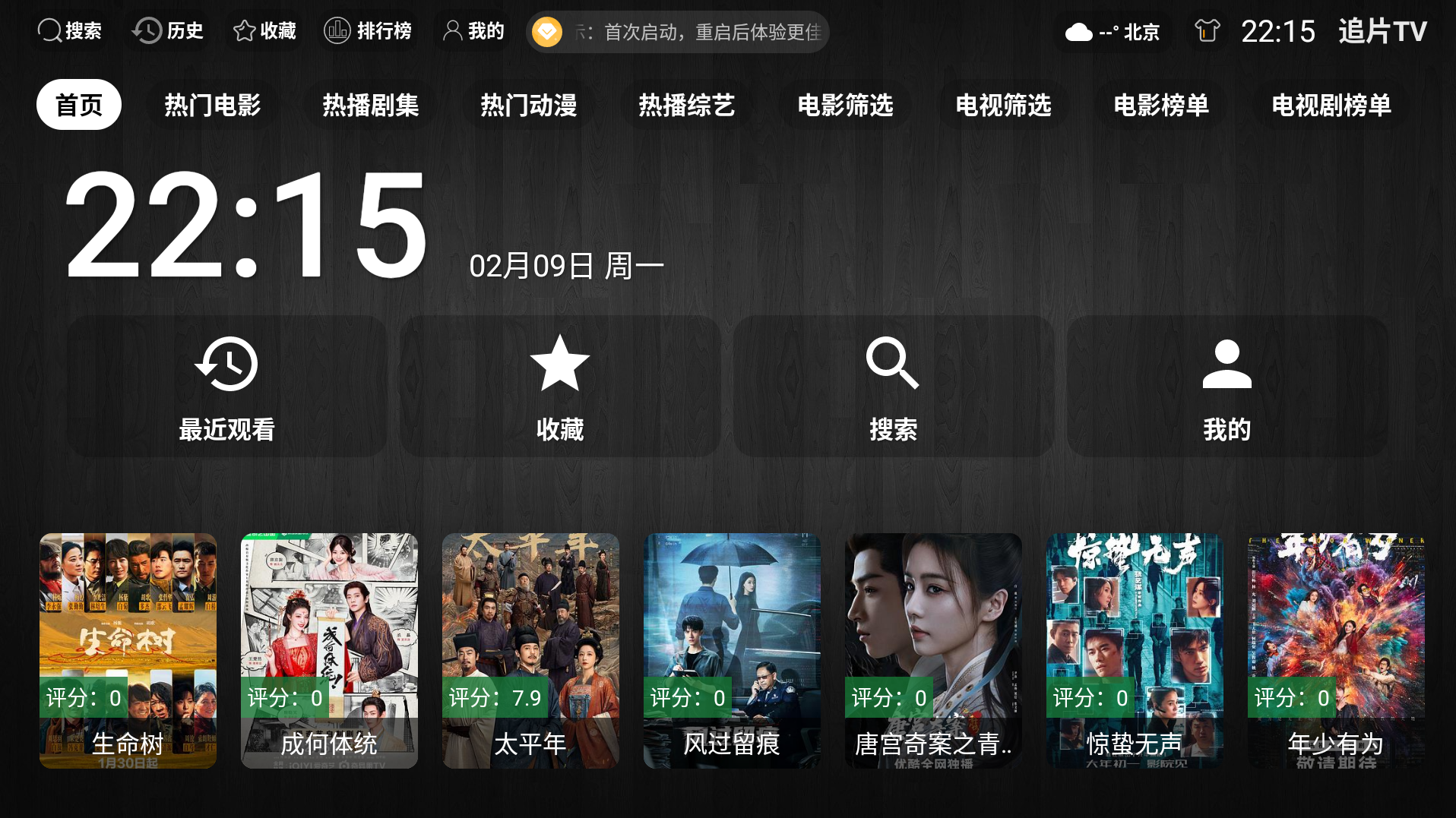The height and width of the screenshot is (818, 1456).
Task: Open the 热播综艺 tab
Action: (x=687, y=105)
